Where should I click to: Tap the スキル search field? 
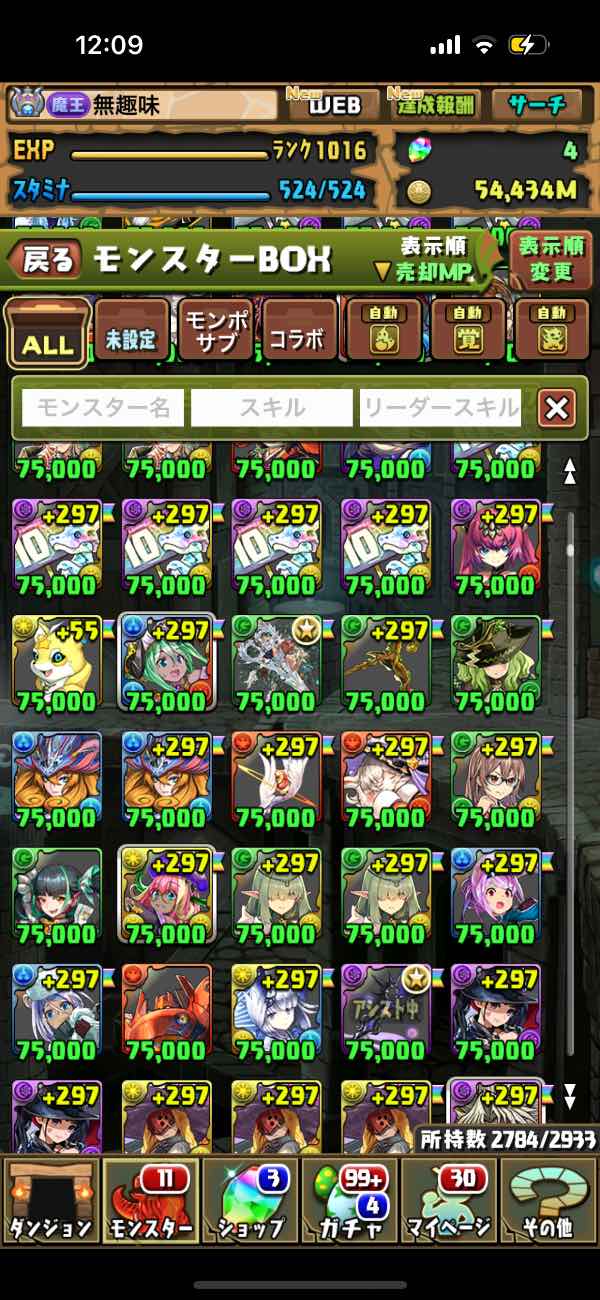[272, 408]
